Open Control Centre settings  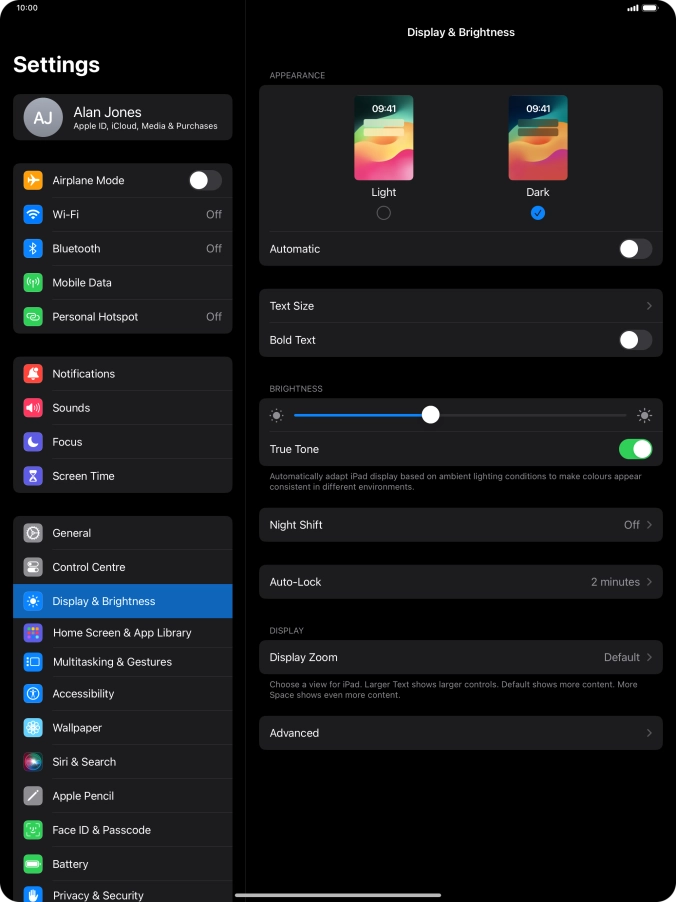point(123,567)
